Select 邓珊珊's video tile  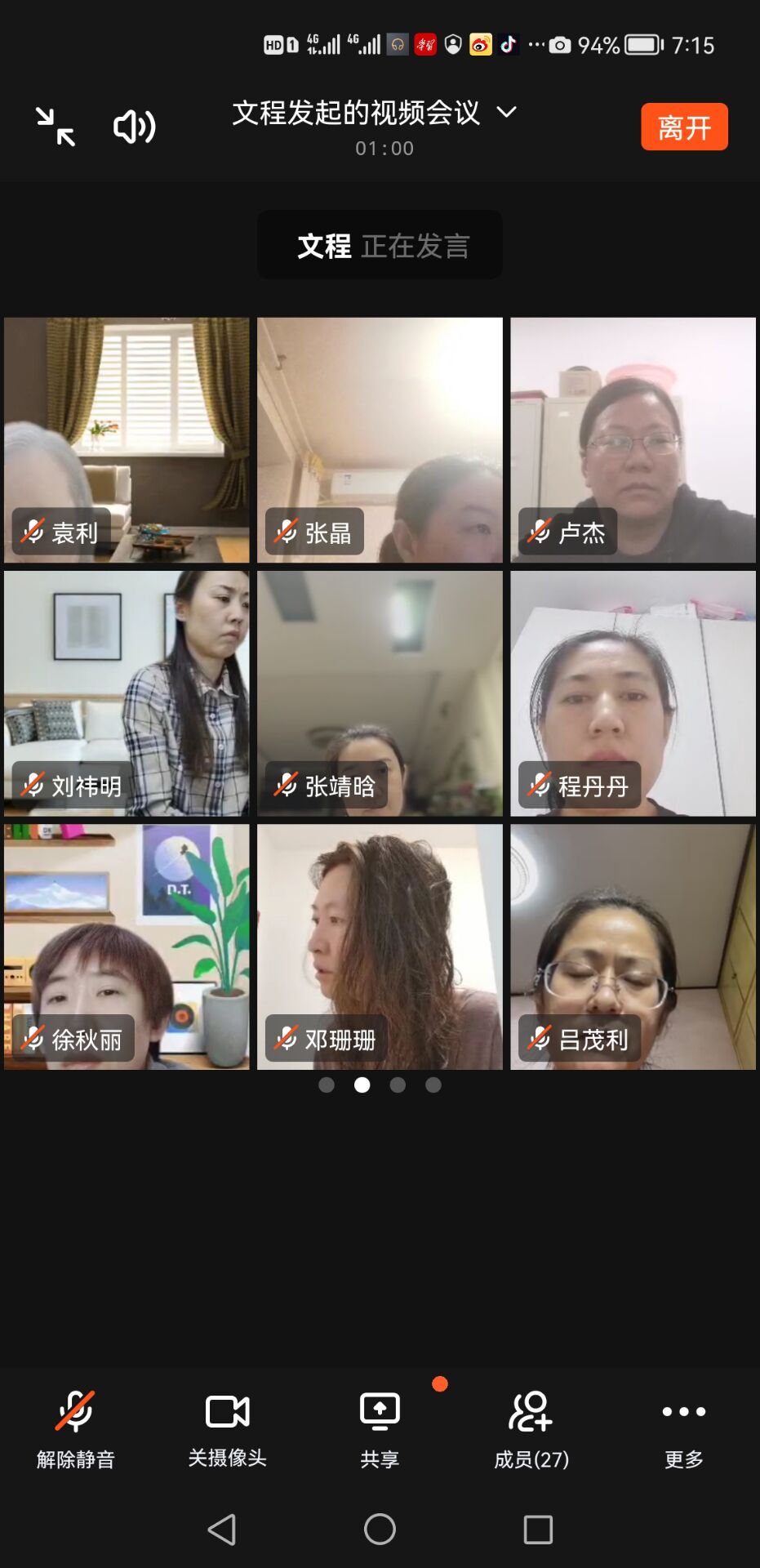380,946
